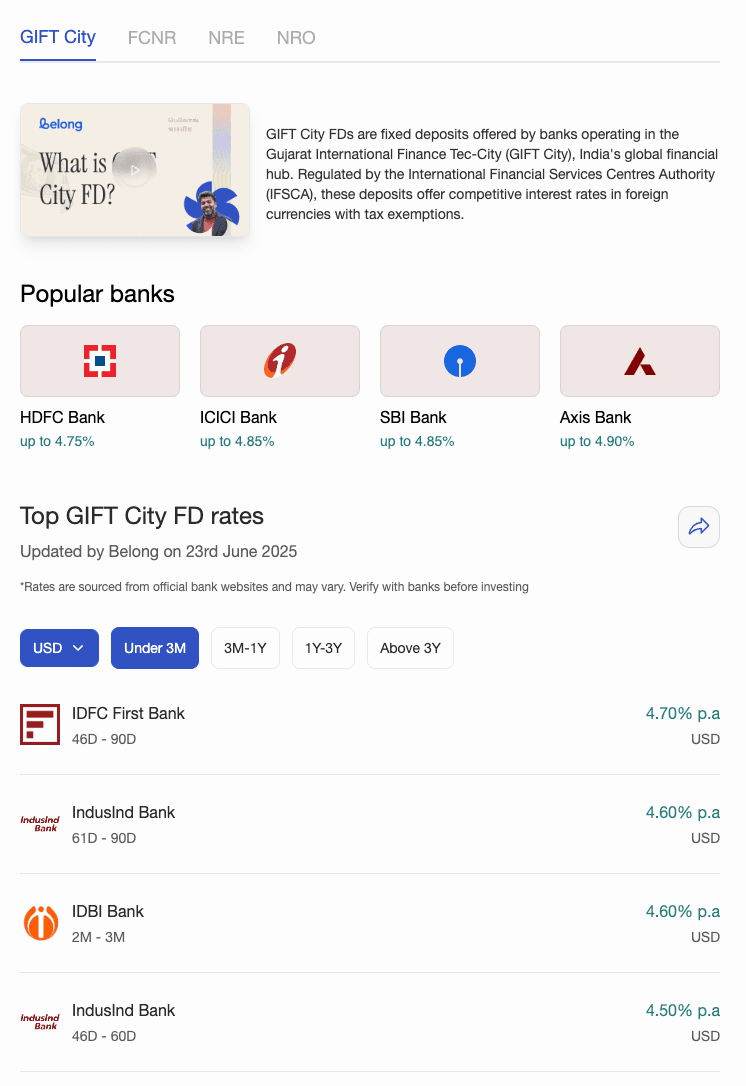Choose the 1Y-3Y tenure filter
This screenshot has height=1086, width=746.
pos(323,648)
